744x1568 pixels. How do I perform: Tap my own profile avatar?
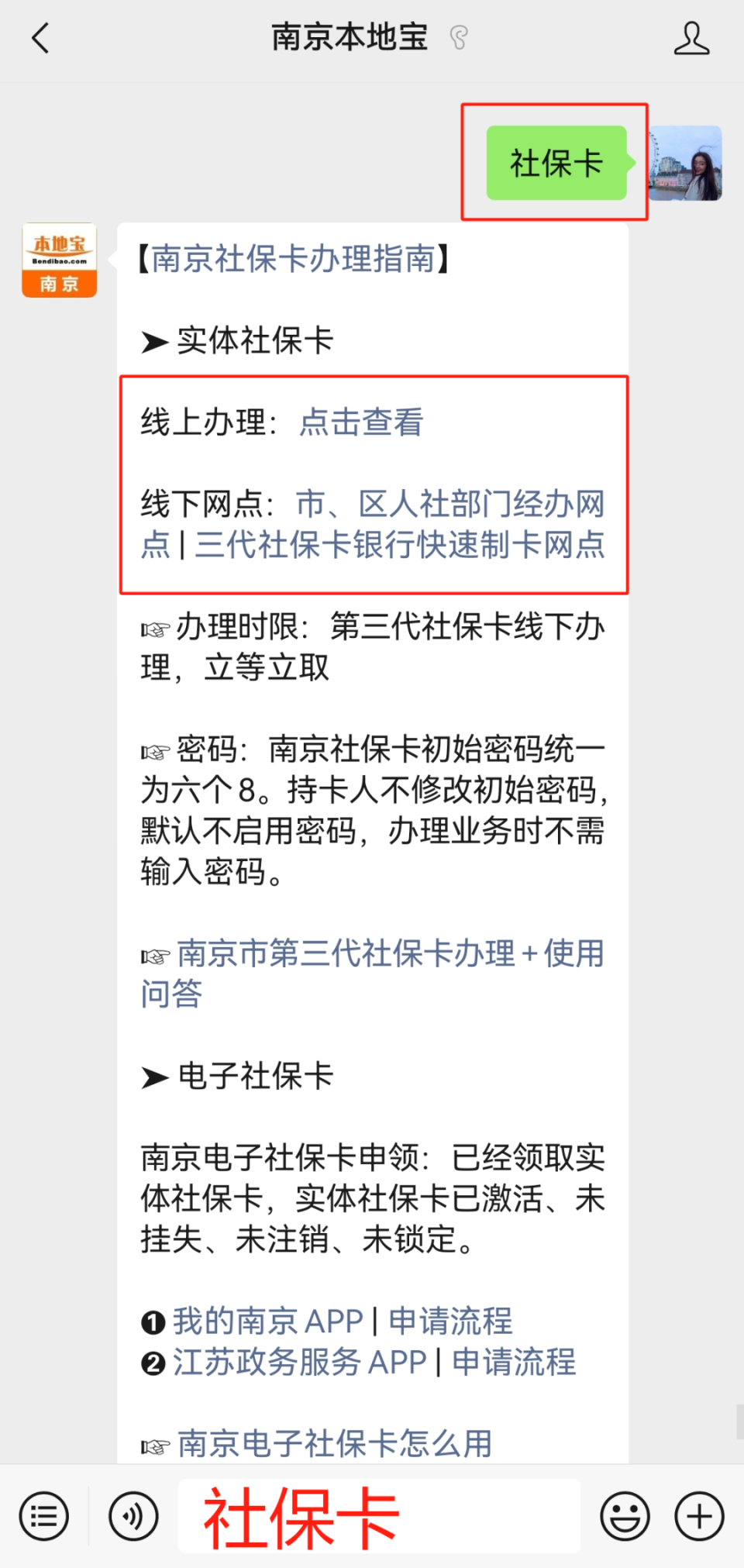[685, 164]
